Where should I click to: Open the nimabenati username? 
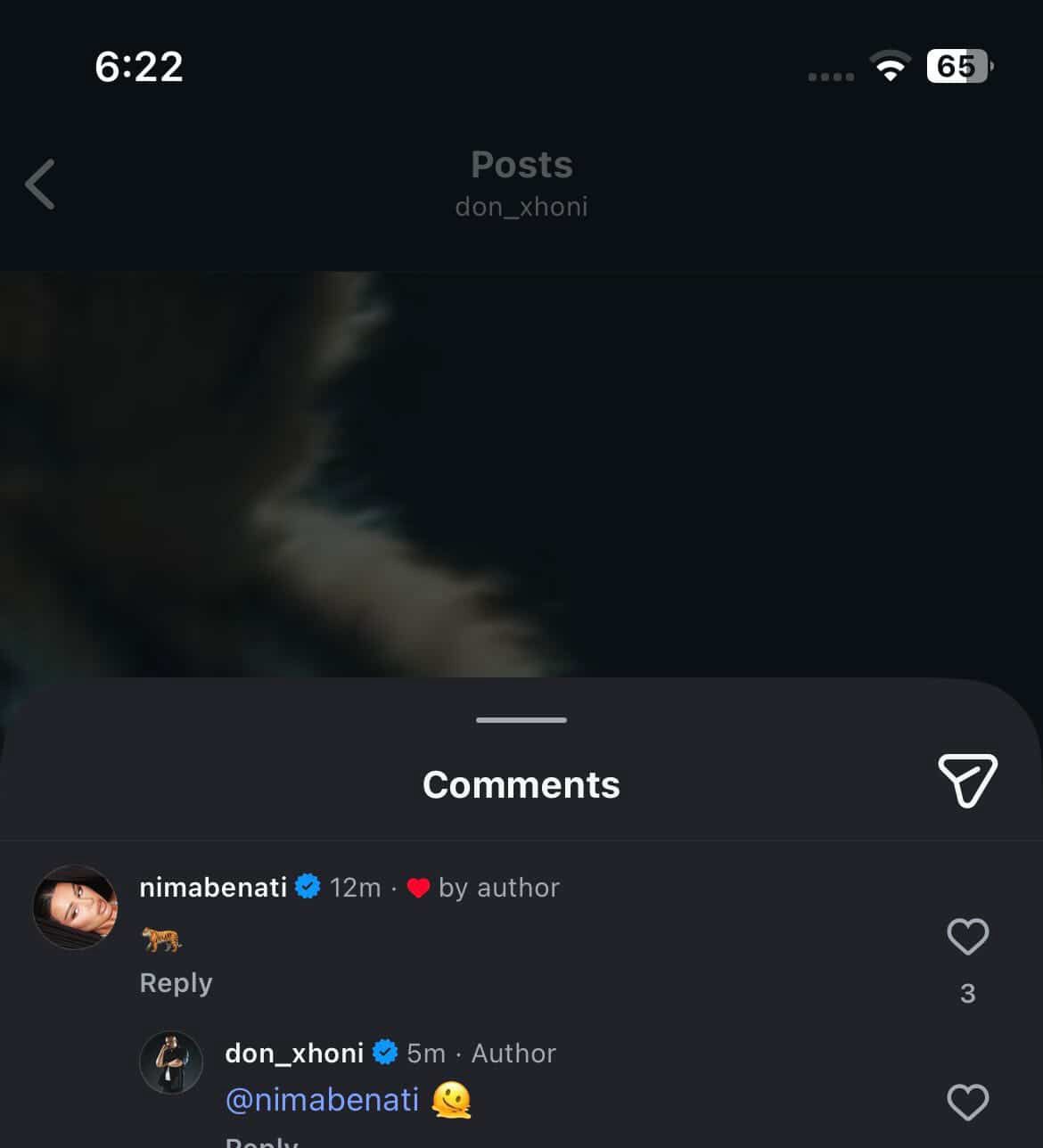213,888
